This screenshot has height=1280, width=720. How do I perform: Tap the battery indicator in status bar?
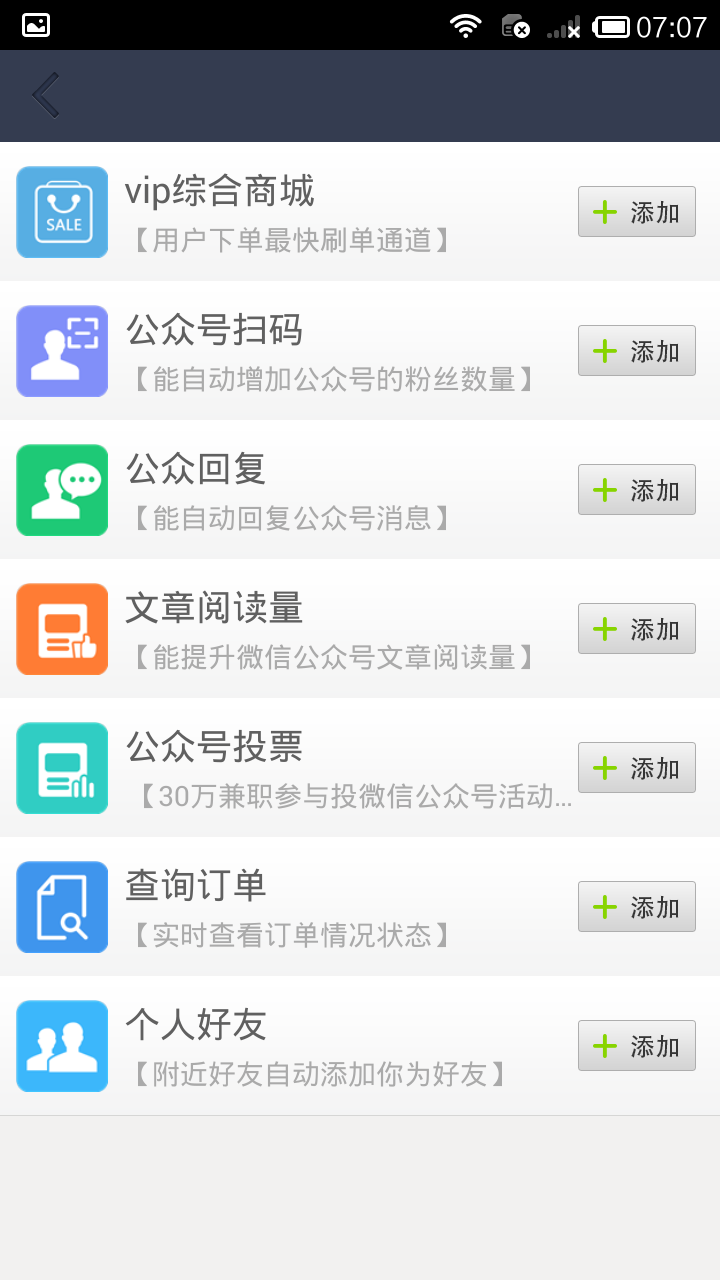coord(613,27)
